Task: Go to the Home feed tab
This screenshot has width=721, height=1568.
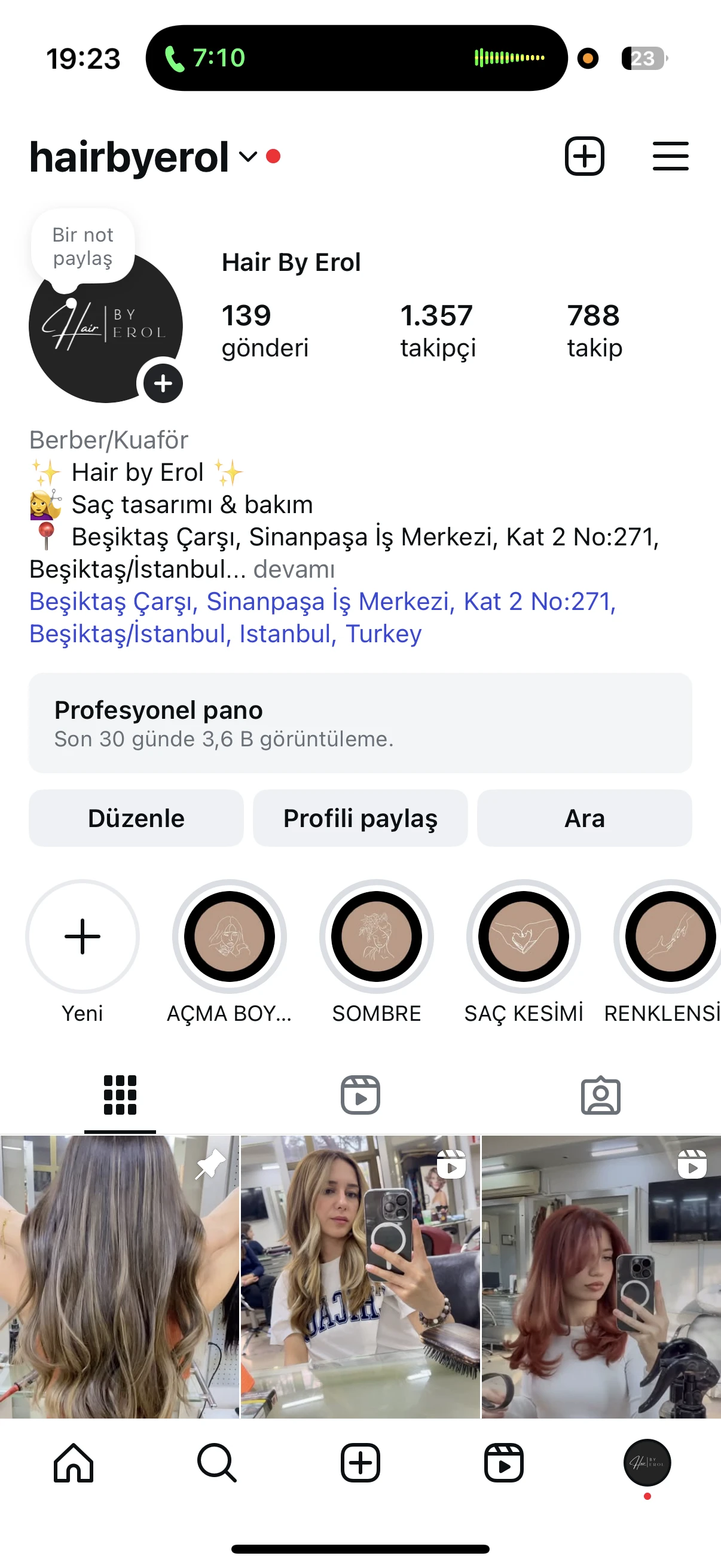Action: click(x=74, y=1463)
